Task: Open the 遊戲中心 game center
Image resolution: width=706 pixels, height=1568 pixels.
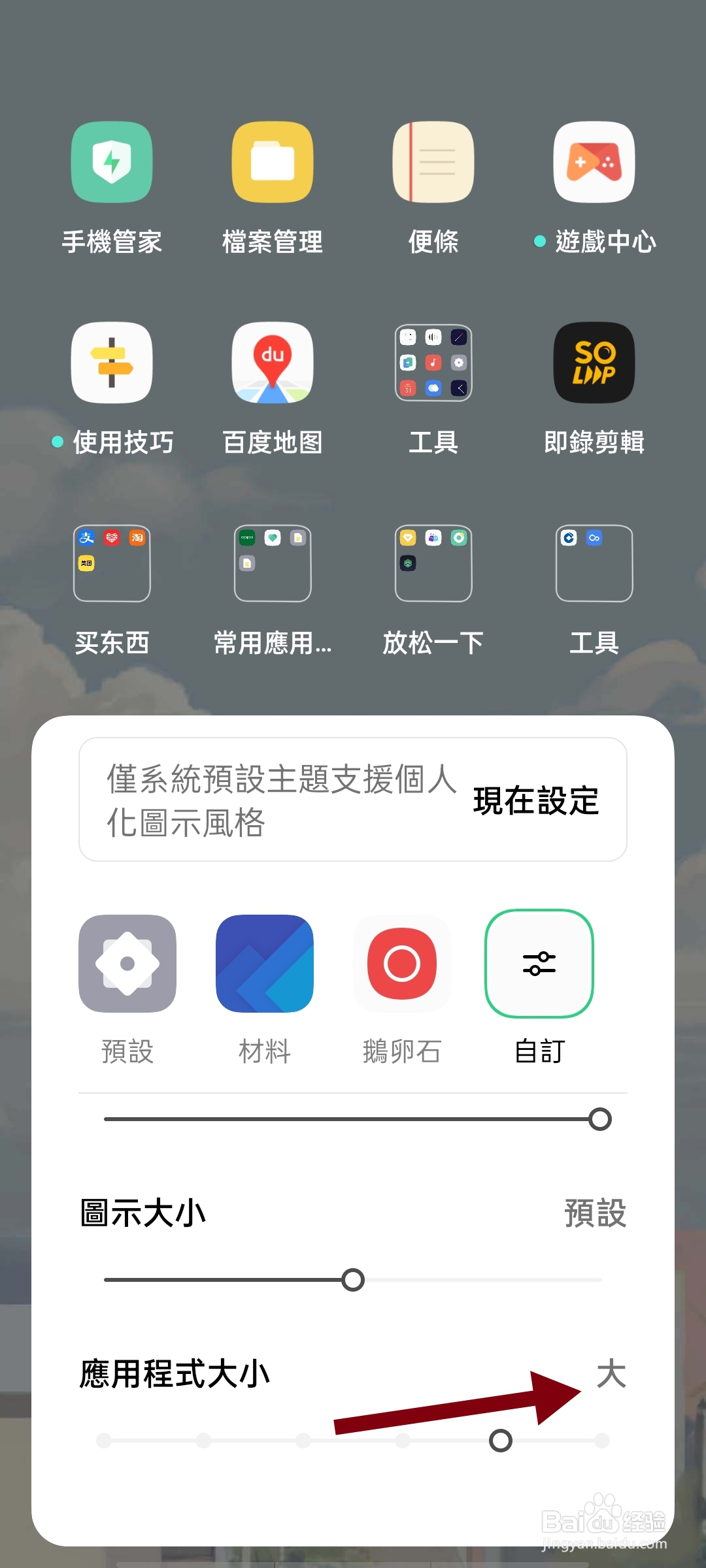Action: (594, 162)
